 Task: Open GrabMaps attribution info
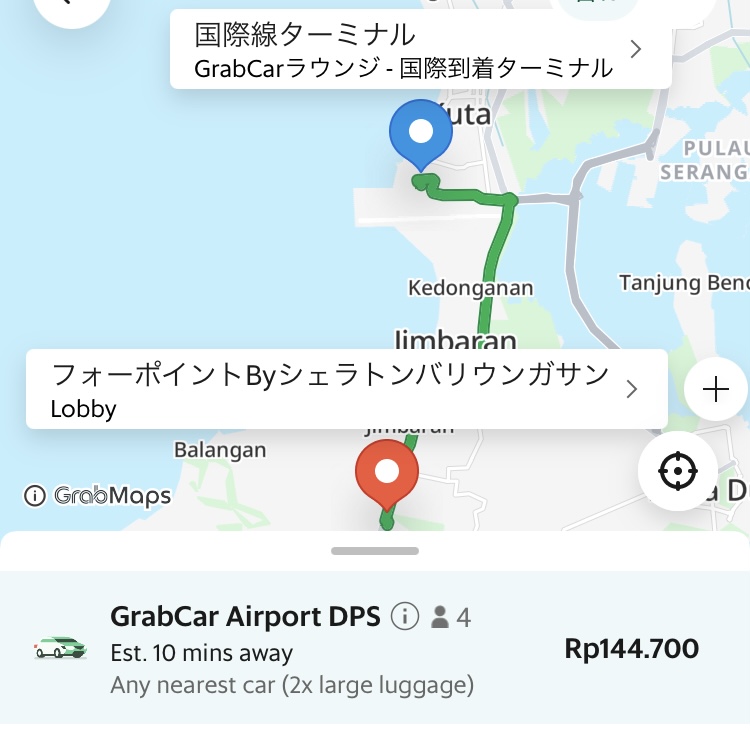tap(35, 496)
